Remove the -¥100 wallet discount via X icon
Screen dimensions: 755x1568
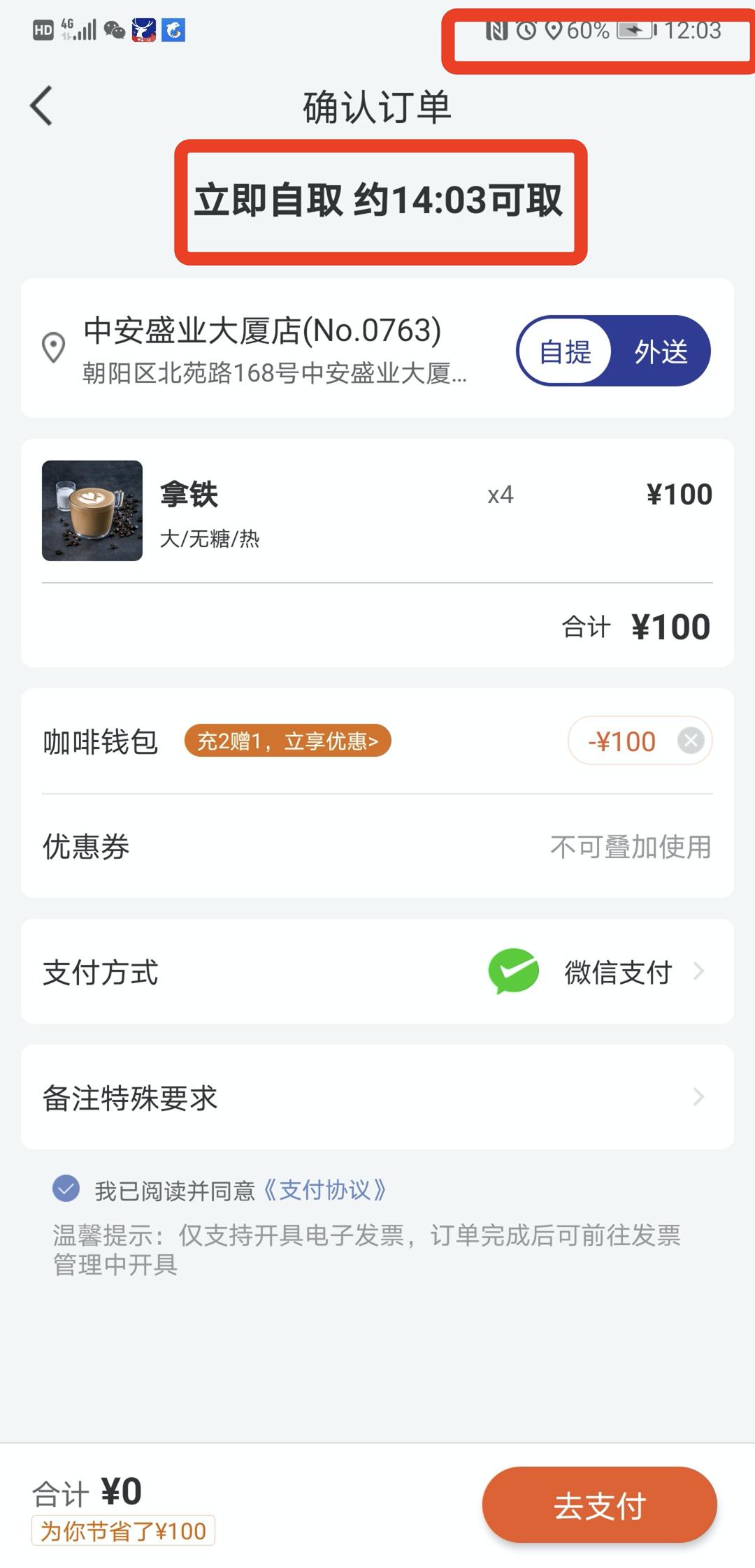click(689, 741)
